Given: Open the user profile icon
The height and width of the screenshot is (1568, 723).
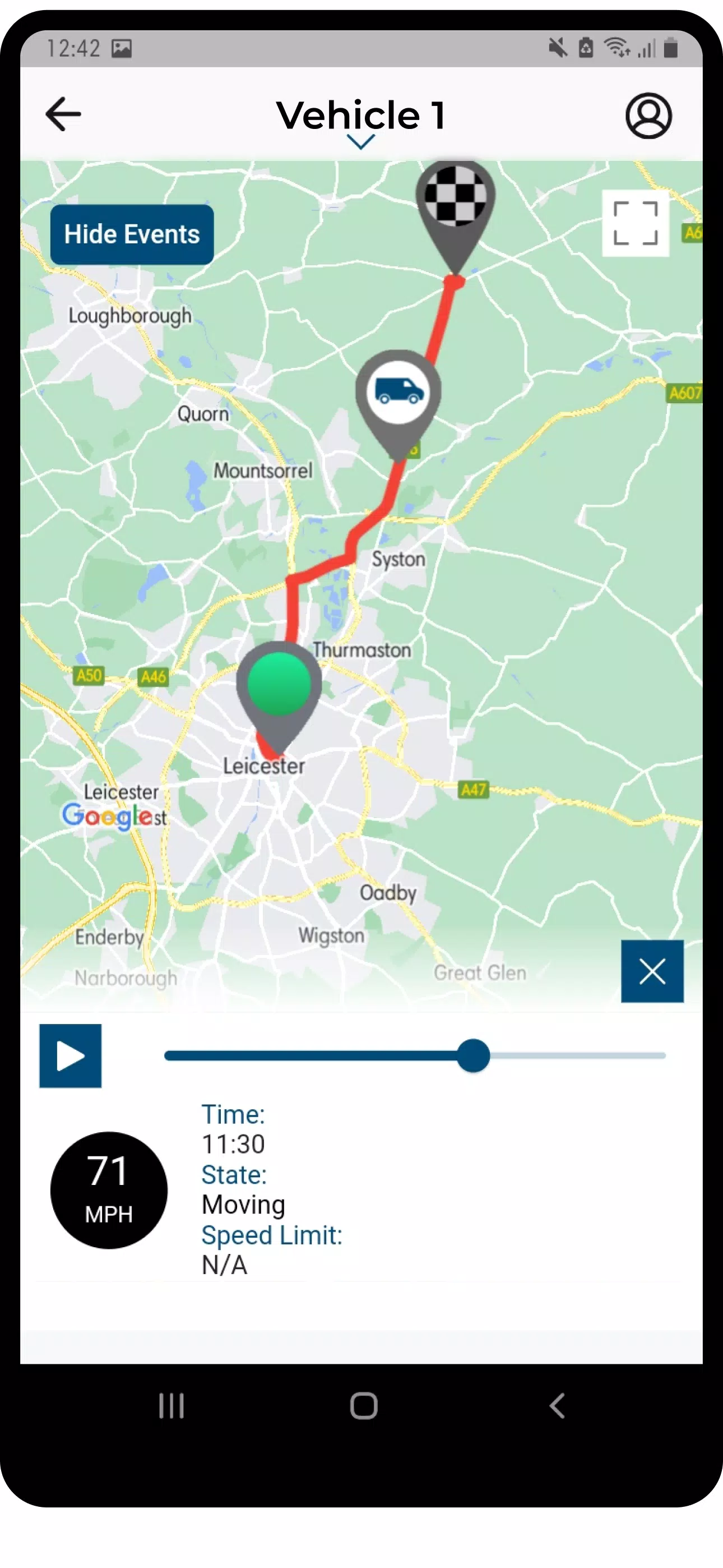Looking at the screenshot, I should (x=648, y=116).
